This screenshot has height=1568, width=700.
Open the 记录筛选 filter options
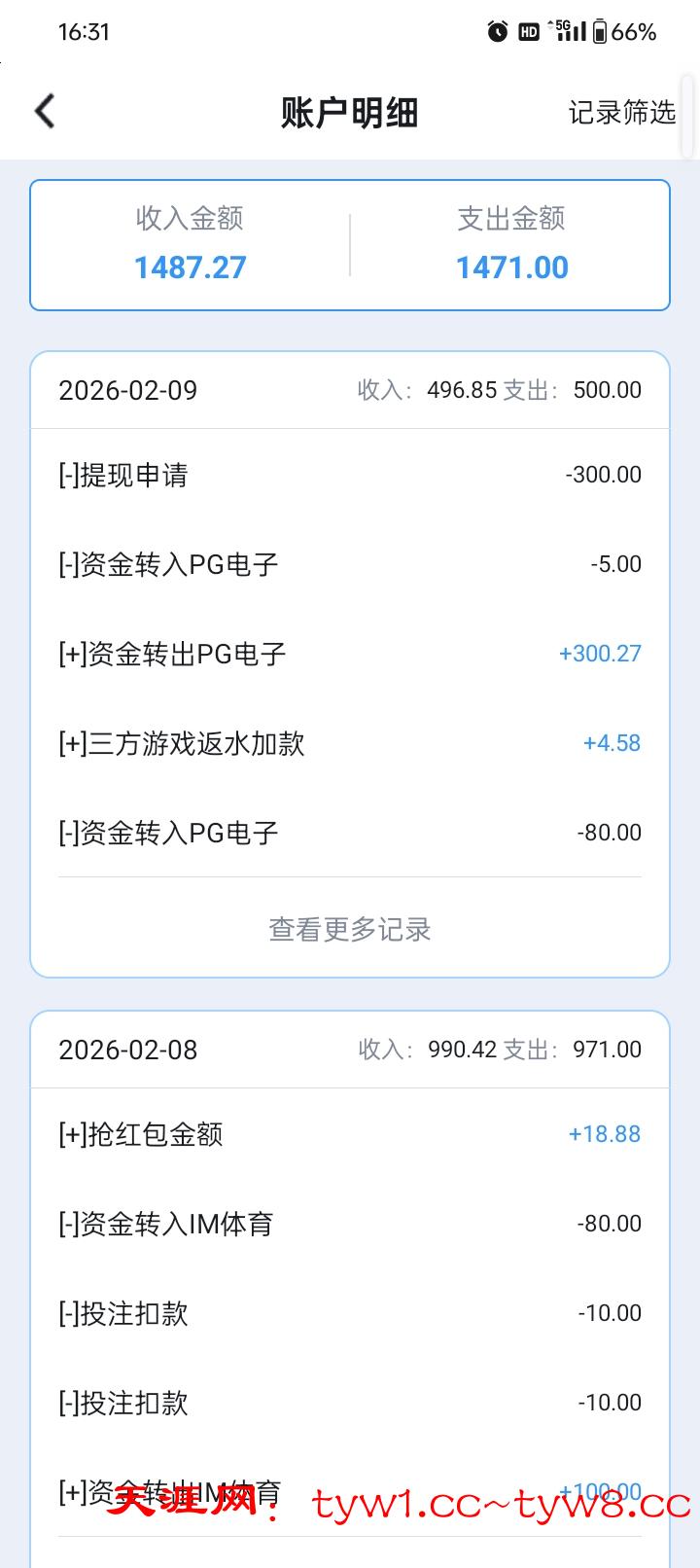coord(622,112)
